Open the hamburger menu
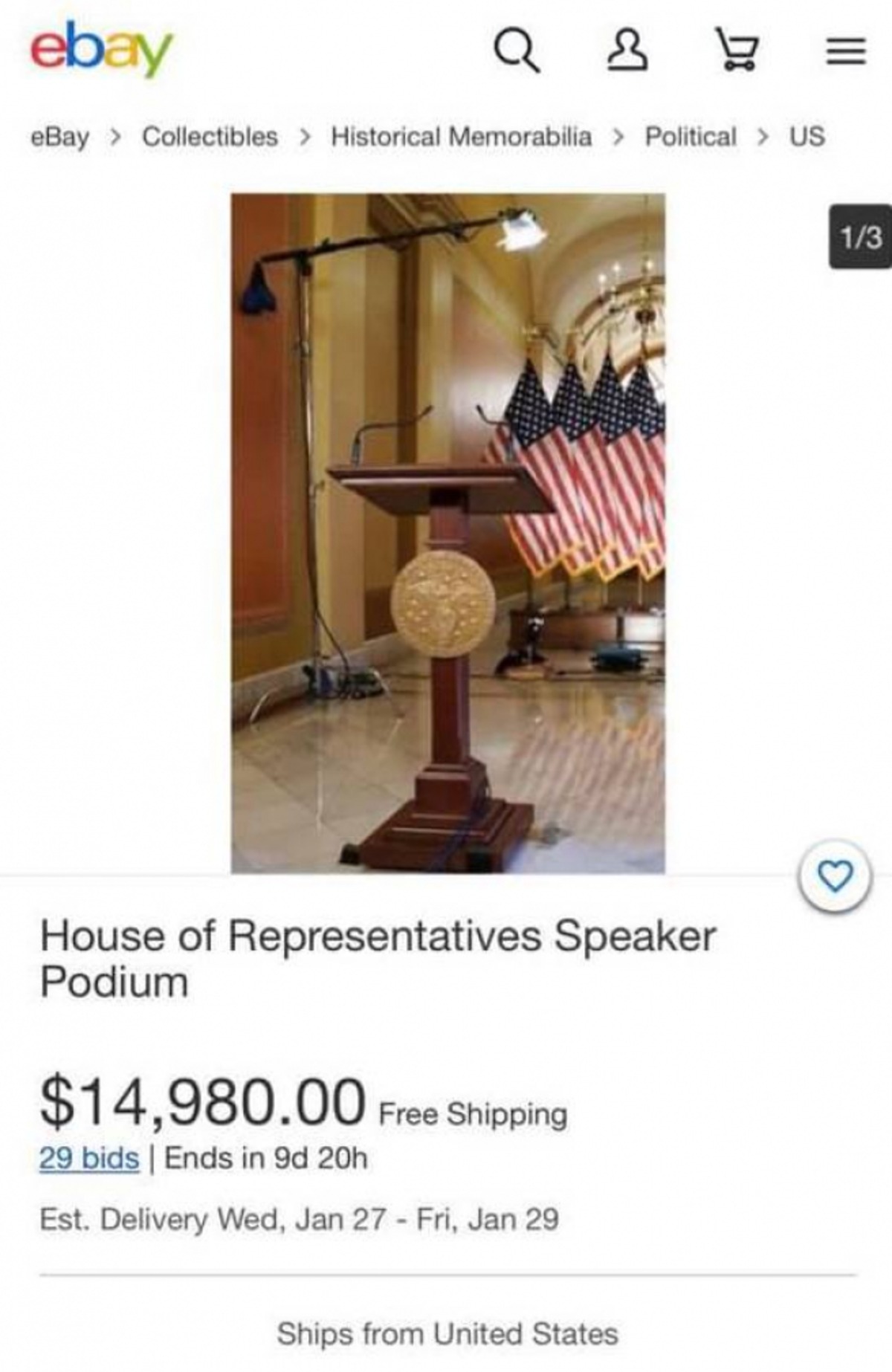Screen dimensions: 892x1372 pos(846,51)
